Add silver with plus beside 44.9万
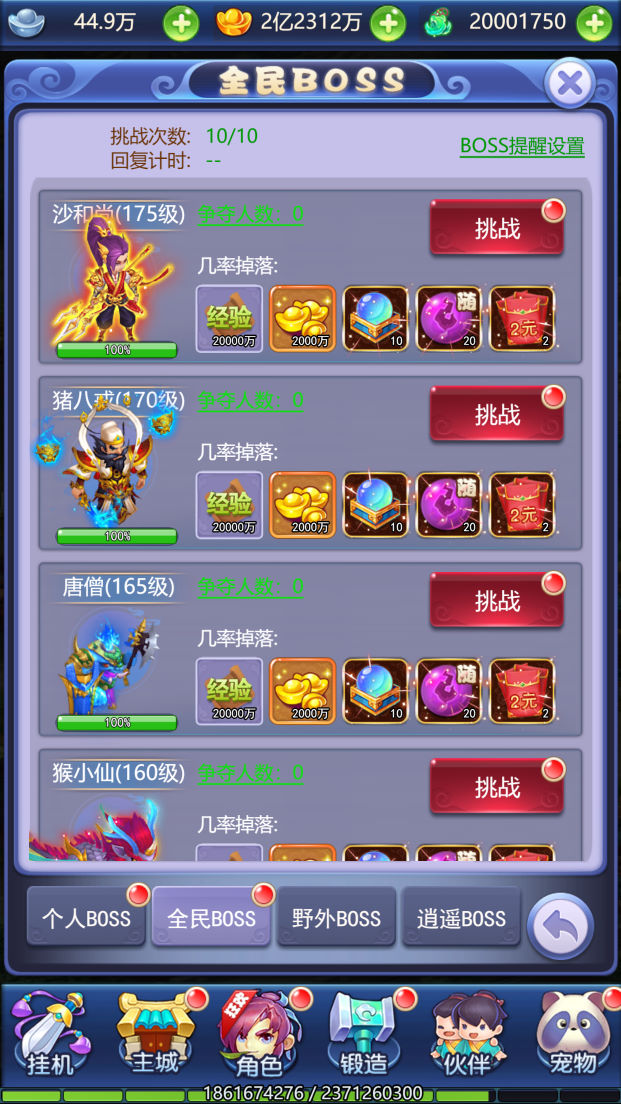The width and height of the screenshot is (621, 1104). 180,23
